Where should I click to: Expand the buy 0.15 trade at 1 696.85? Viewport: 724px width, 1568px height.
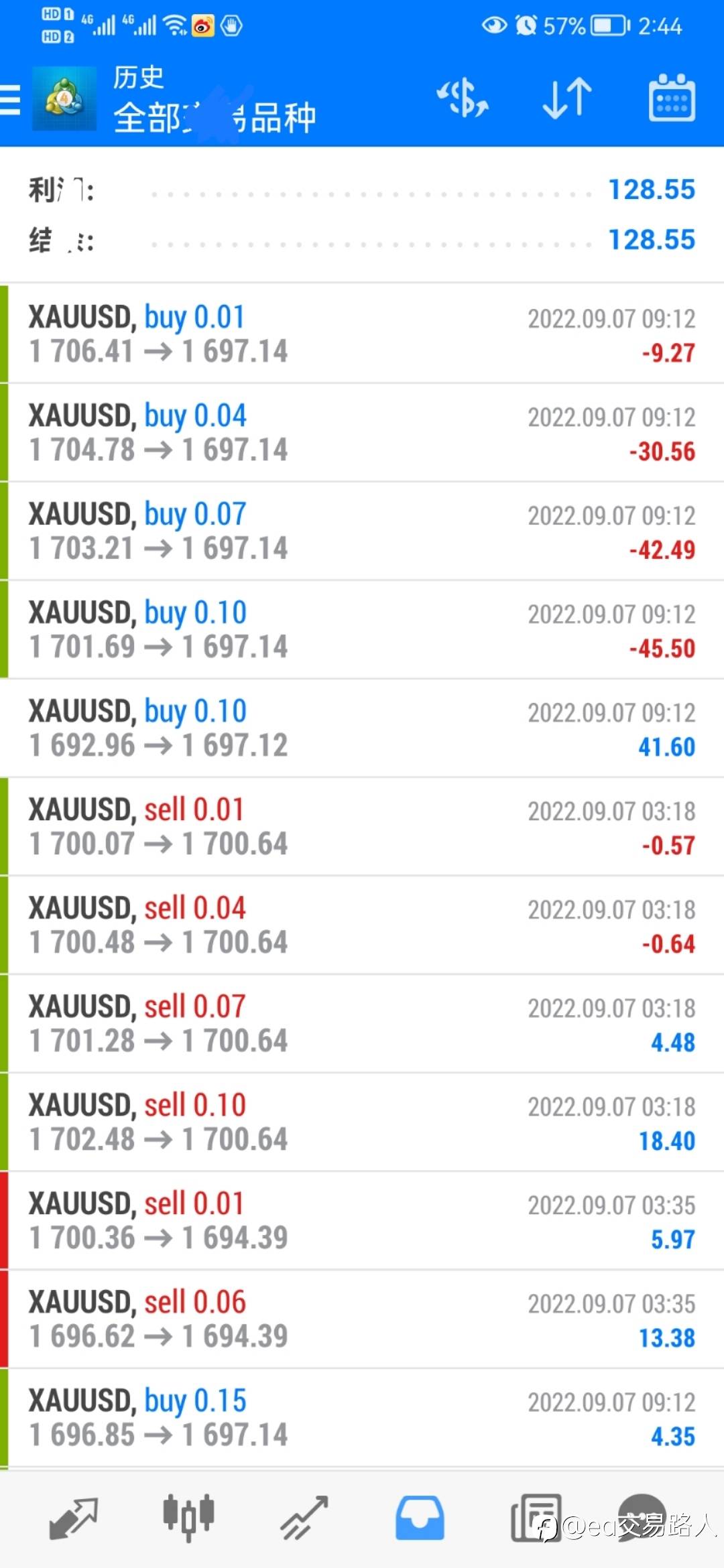point(362,1418)
